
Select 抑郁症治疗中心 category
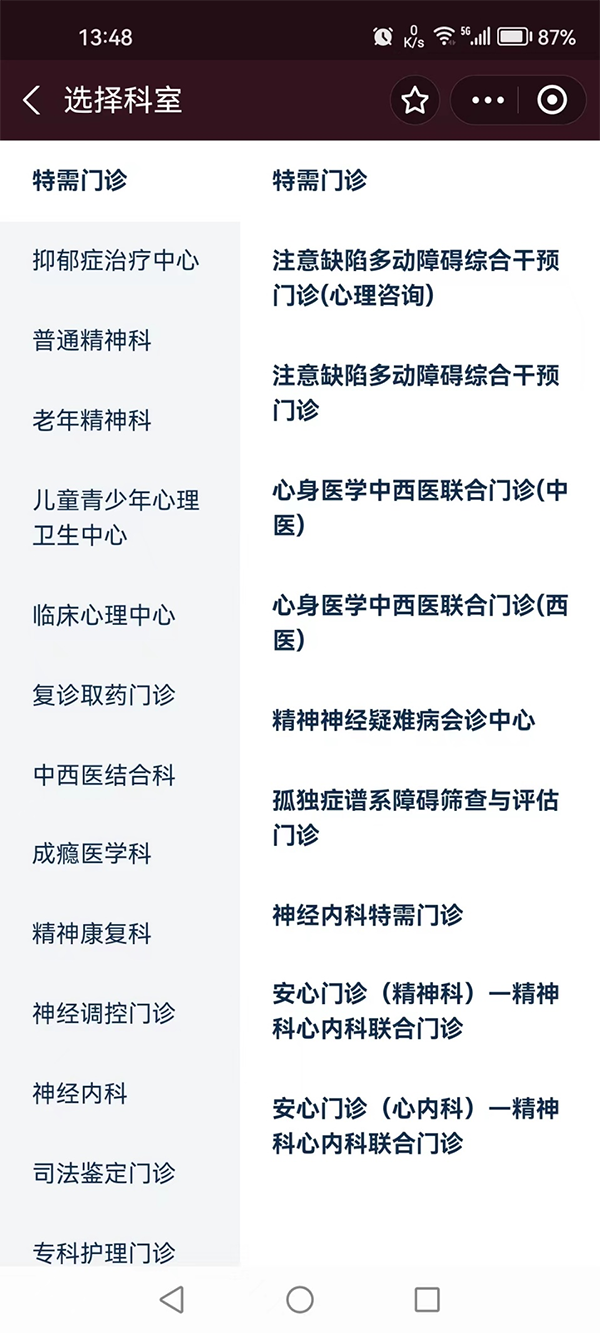coord(116,261)
